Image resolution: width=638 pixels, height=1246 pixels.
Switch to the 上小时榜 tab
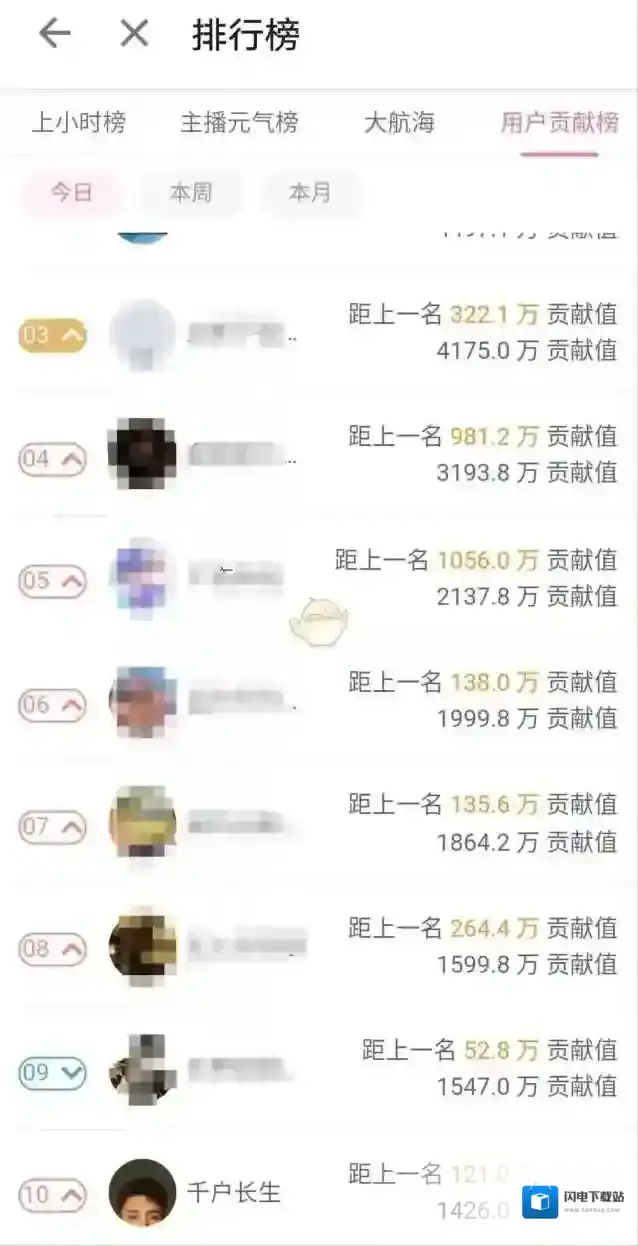point(79,123)
